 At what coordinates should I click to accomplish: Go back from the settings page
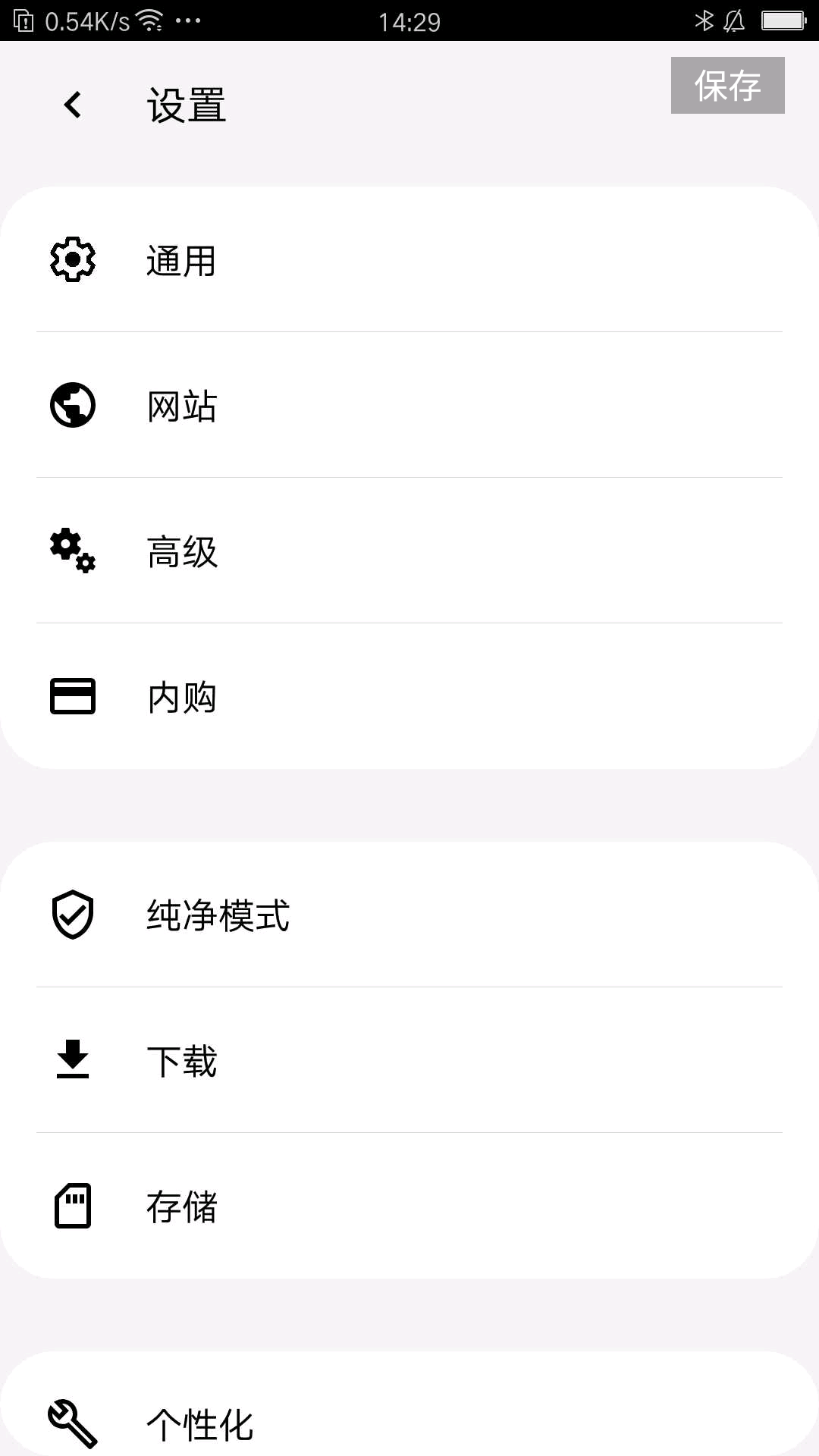tap(73, 105)
